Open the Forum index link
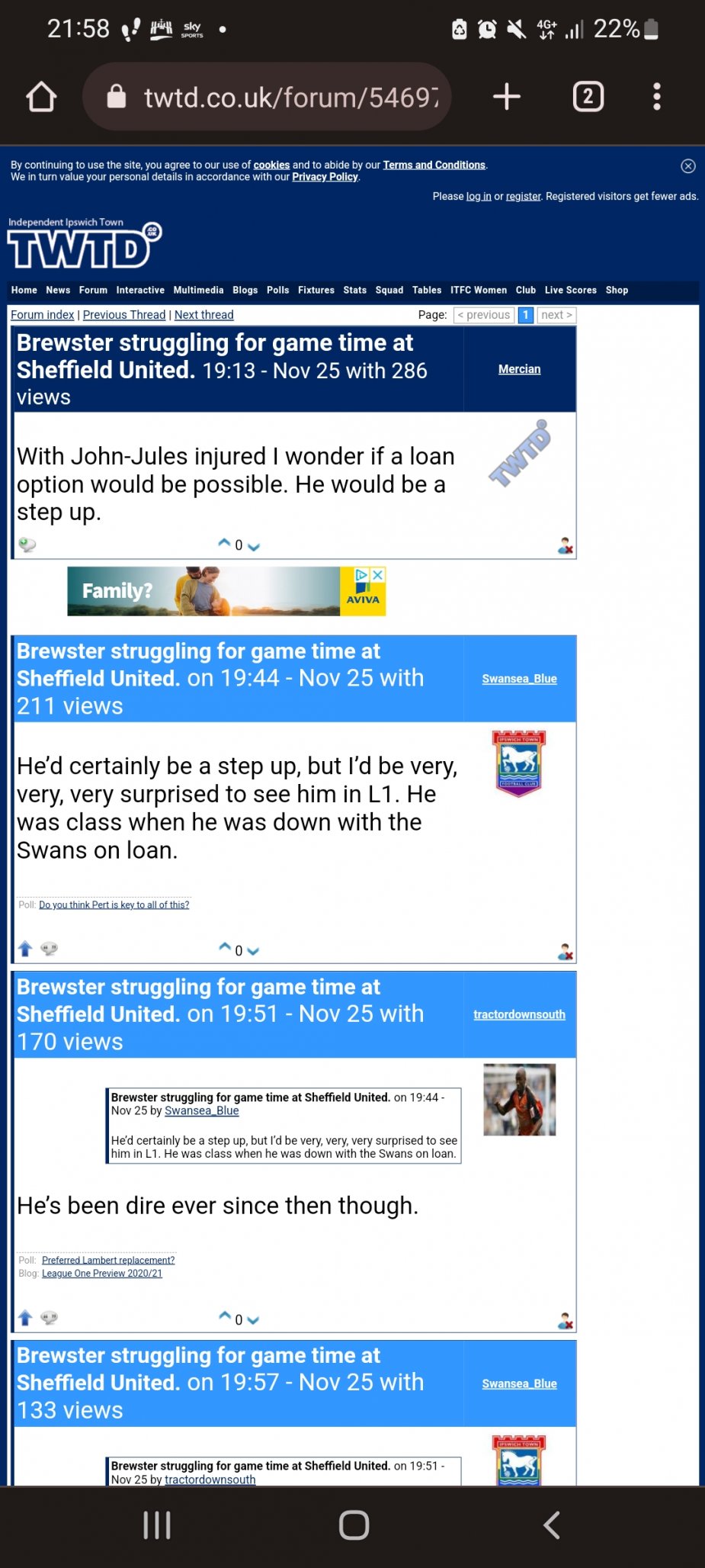 point(43,315)
